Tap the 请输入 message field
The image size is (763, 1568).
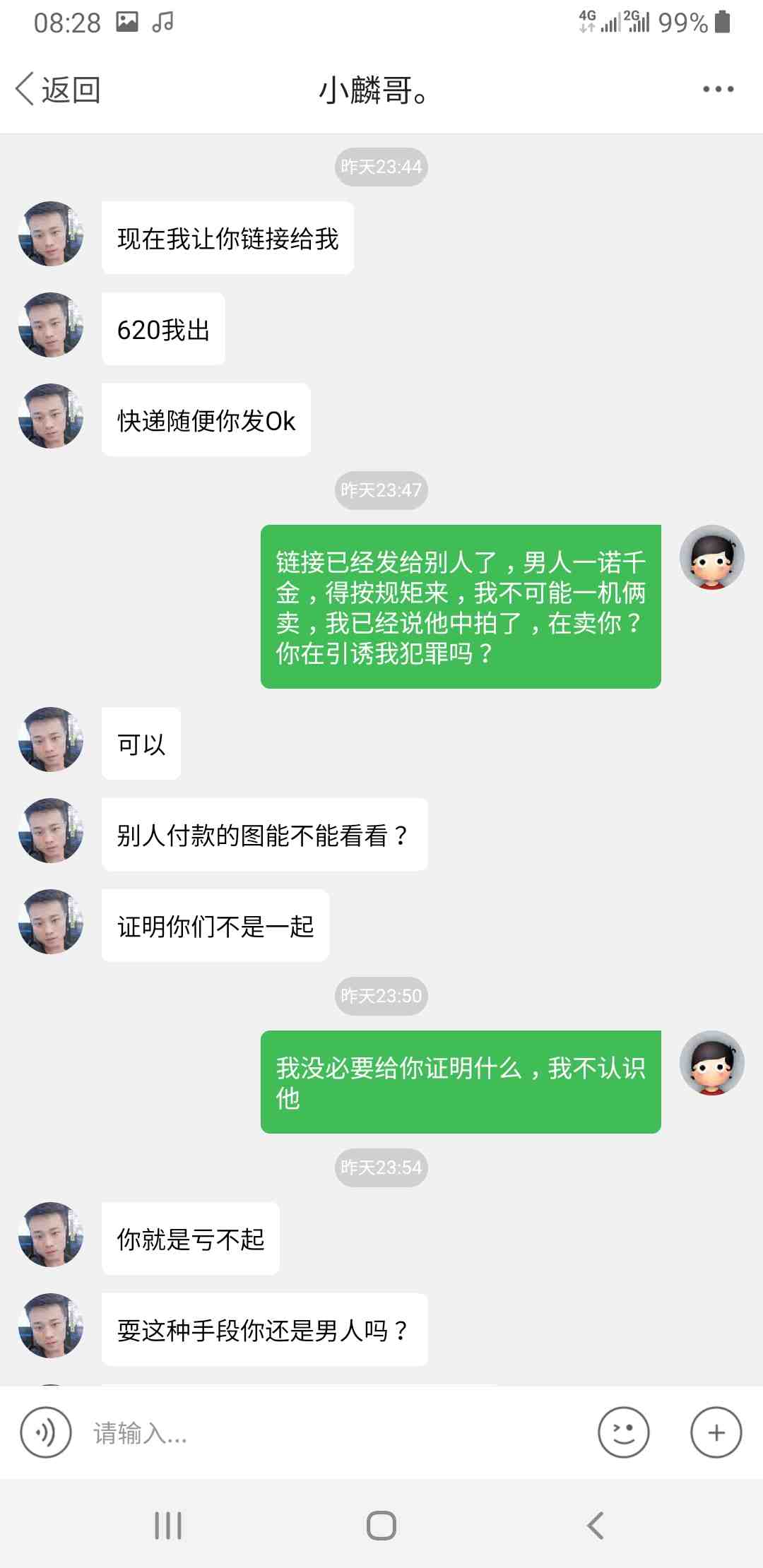click(332, 1432)
